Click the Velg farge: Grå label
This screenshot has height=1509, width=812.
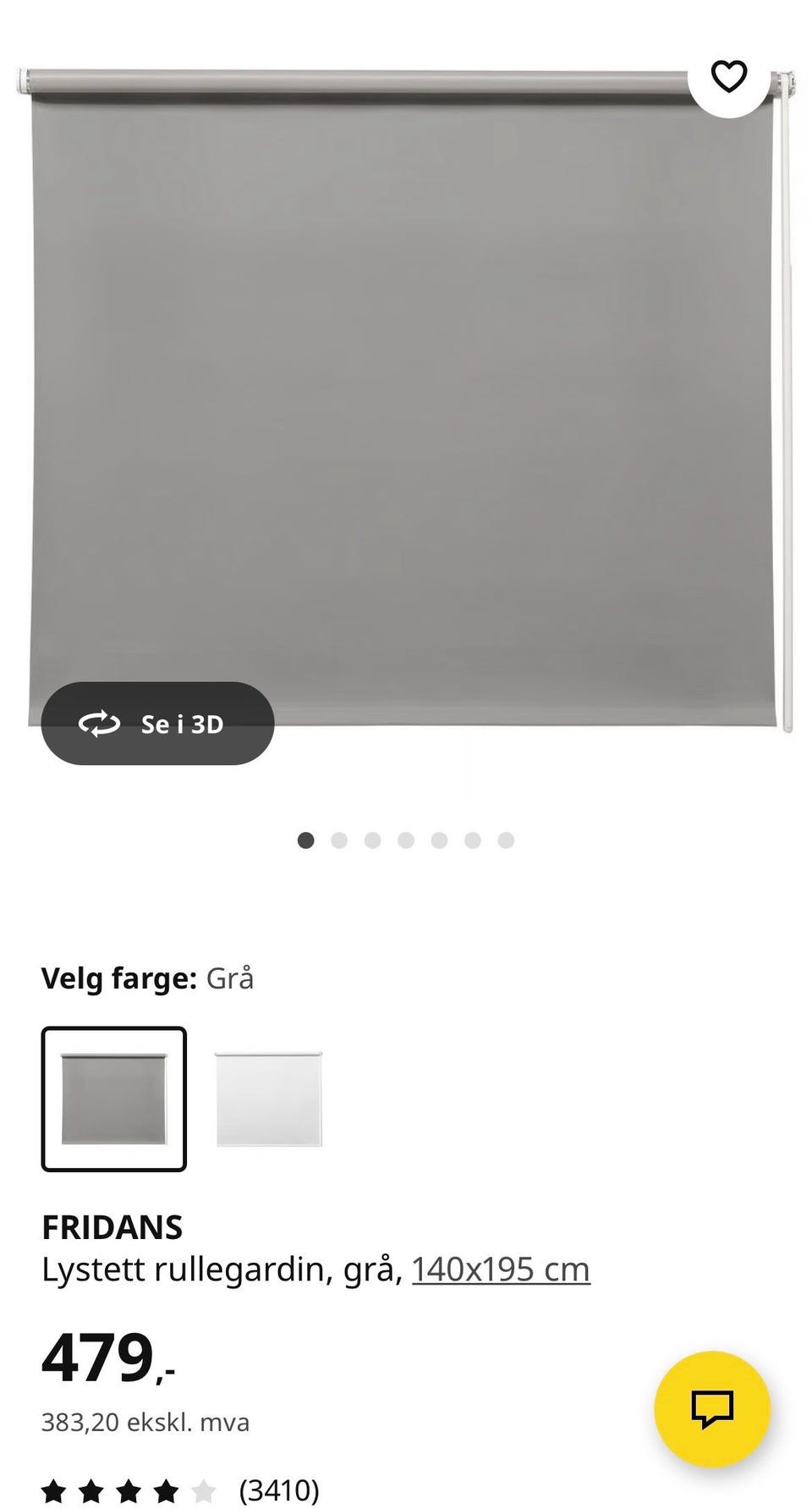click(x=147, y=979)
